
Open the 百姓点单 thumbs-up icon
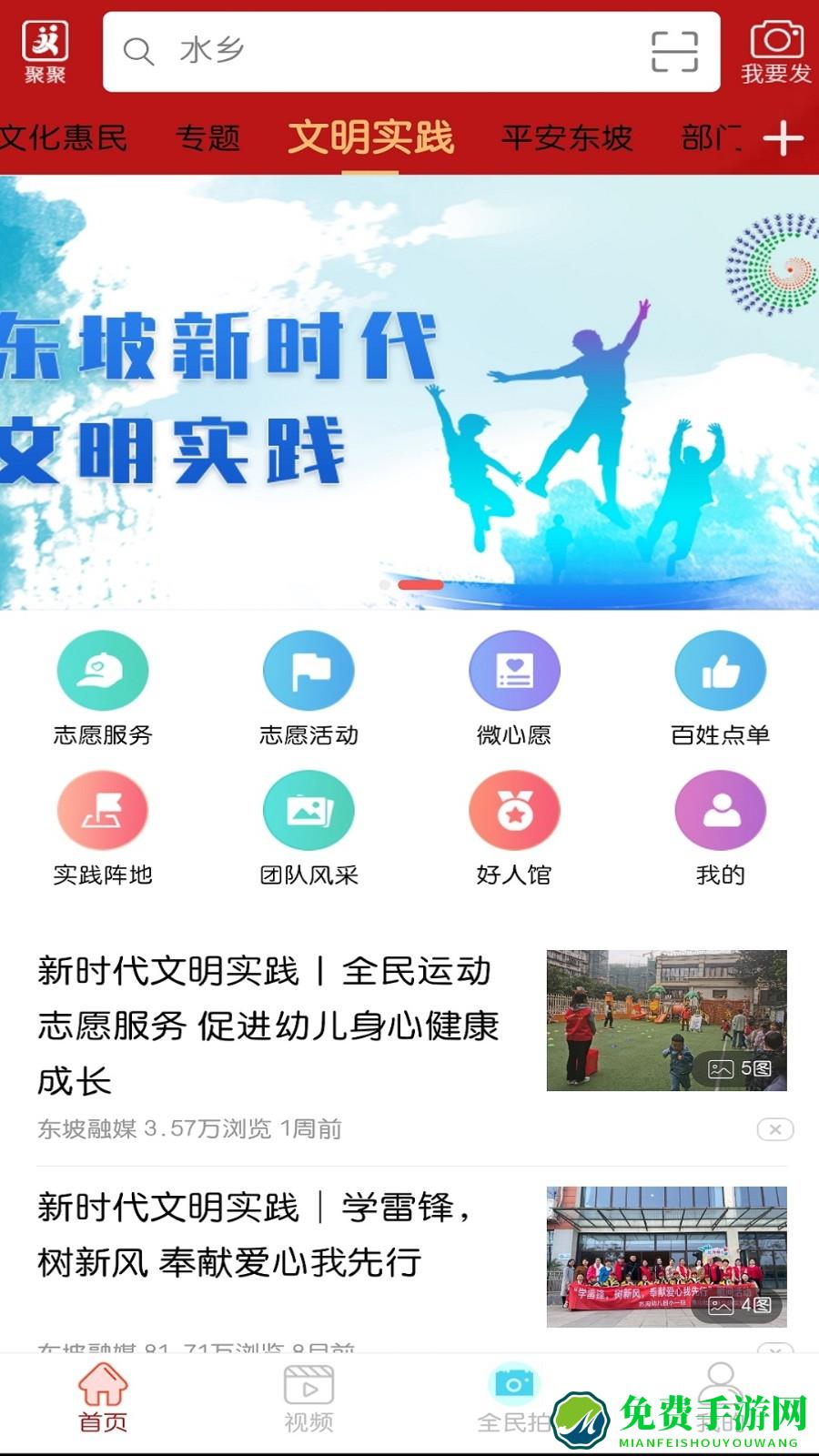(x=721, y=671)
